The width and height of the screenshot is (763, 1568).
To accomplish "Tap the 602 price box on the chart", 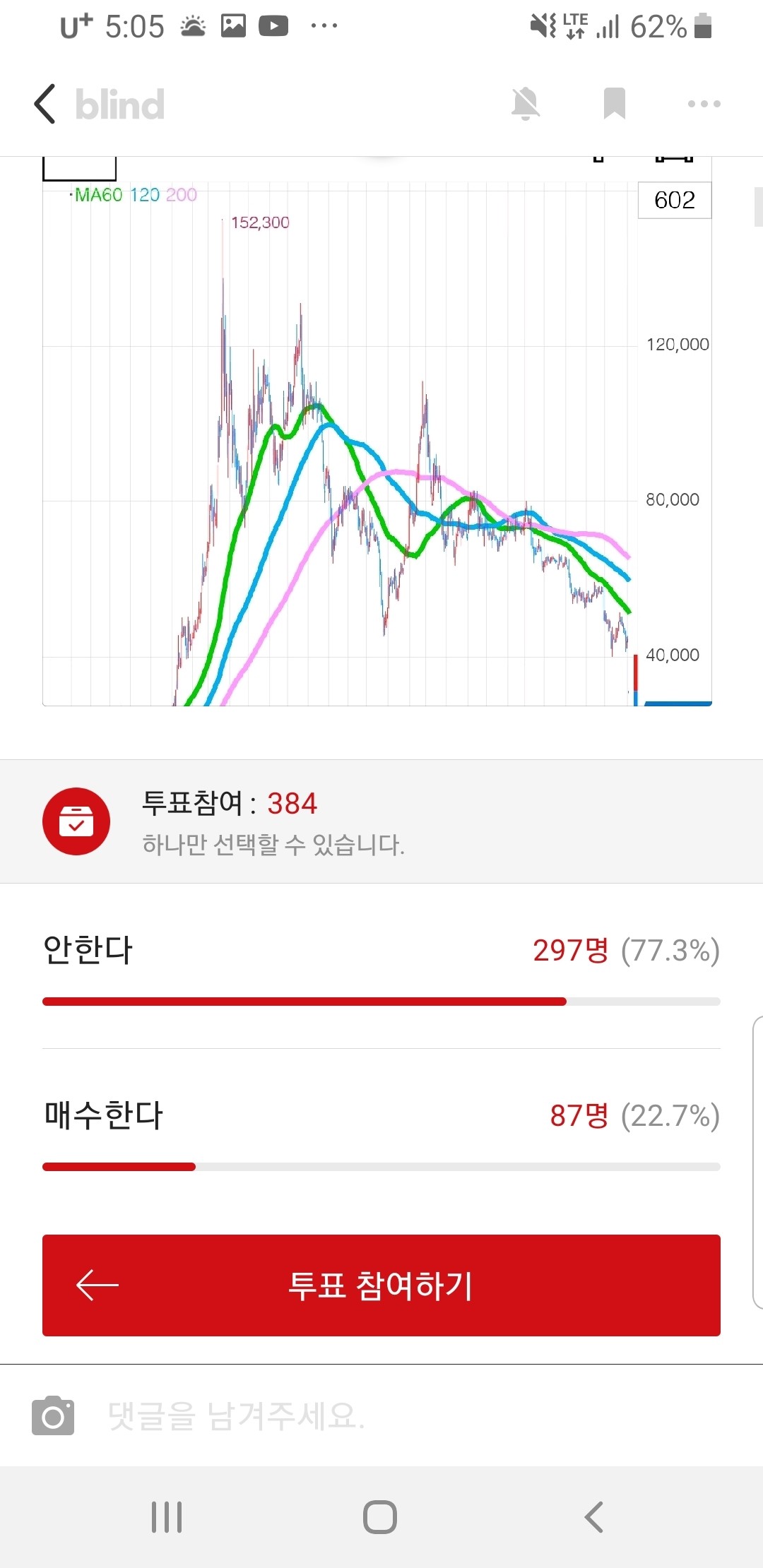I will click(675, 201).
